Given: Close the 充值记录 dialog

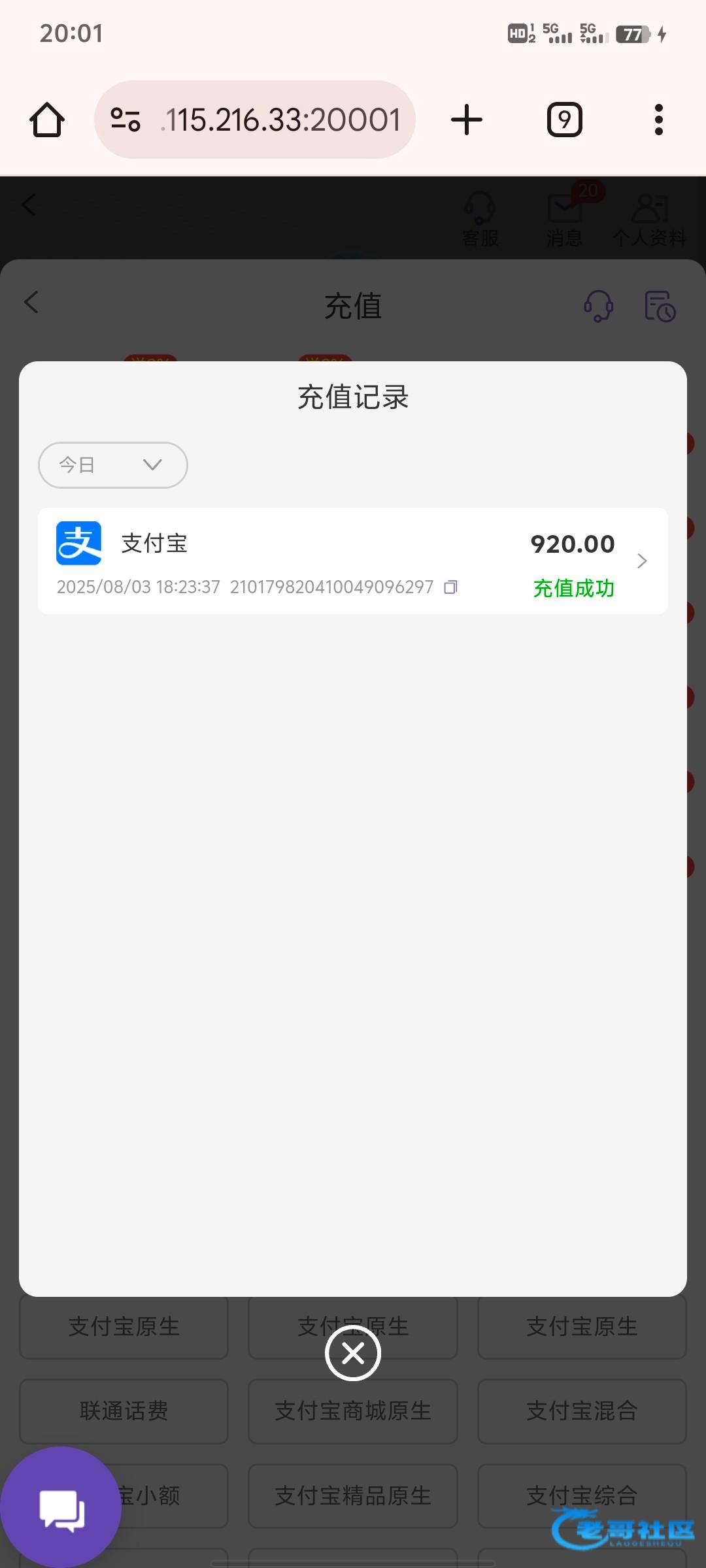Looking at the screenshot, I should point(353,1353).
